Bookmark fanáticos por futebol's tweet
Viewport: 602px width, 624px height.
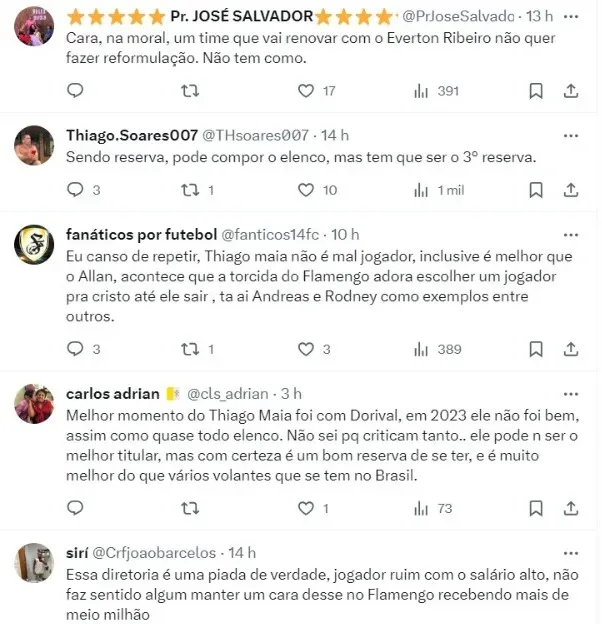click(x=536, y=349)
